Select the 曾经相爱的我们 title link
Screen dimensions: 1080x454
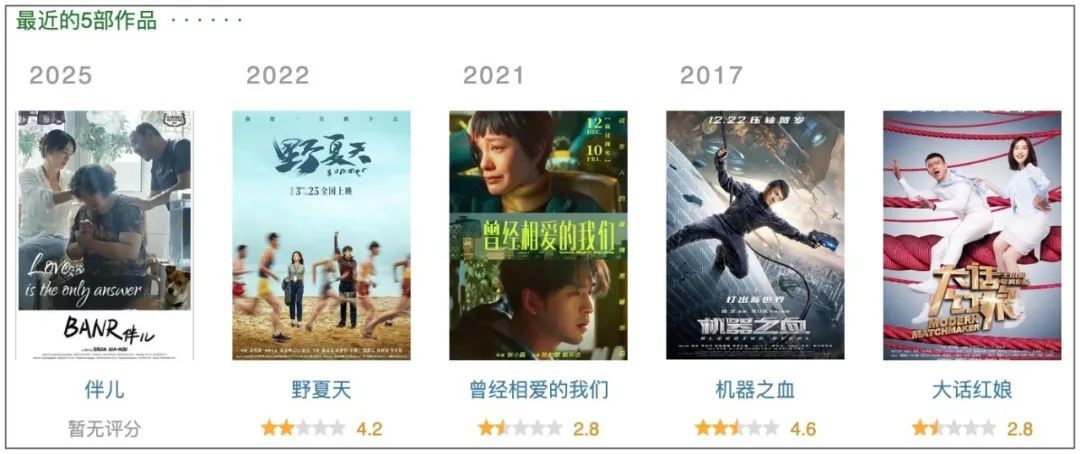538,389
